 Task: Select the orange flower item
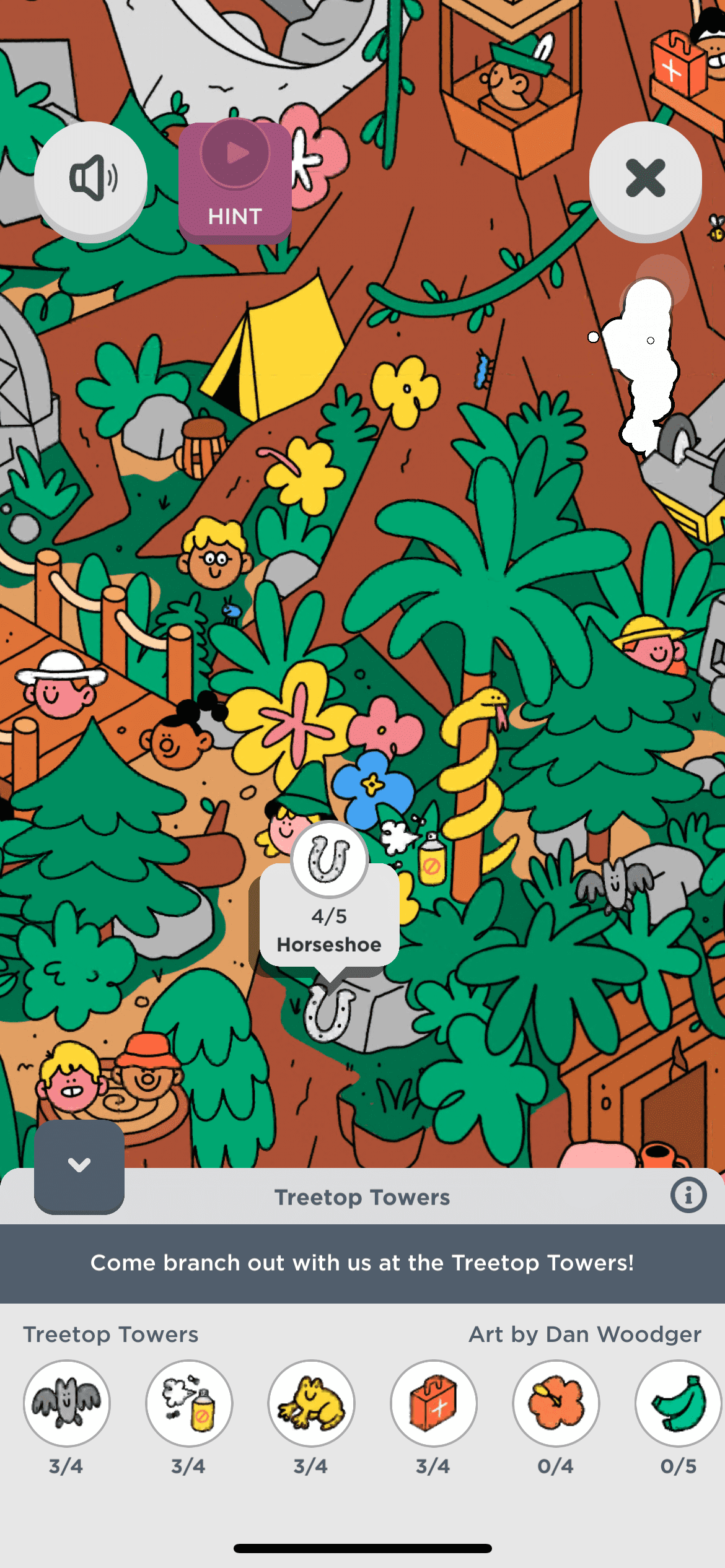click(556, 1403)
